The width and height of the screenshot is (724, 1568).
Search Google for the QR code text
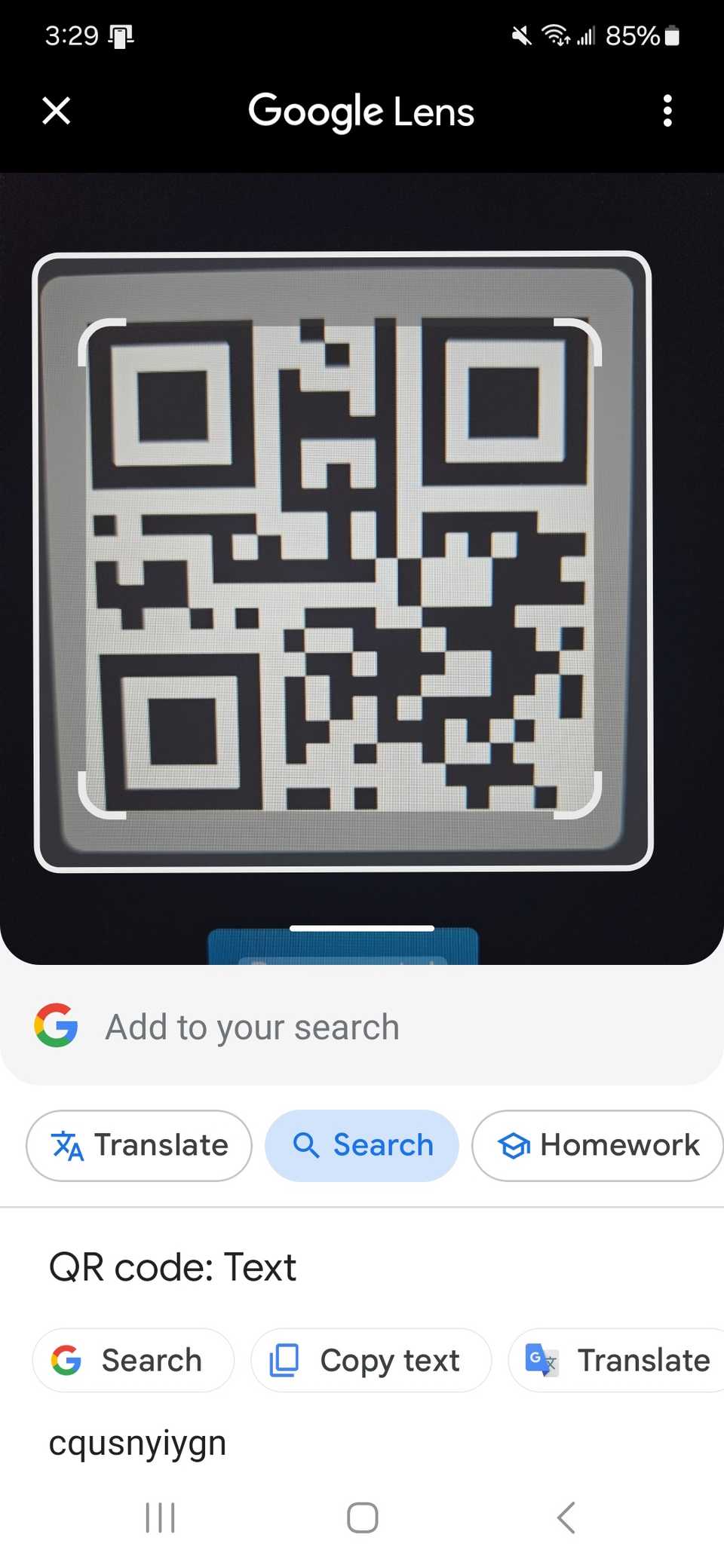133,1361
